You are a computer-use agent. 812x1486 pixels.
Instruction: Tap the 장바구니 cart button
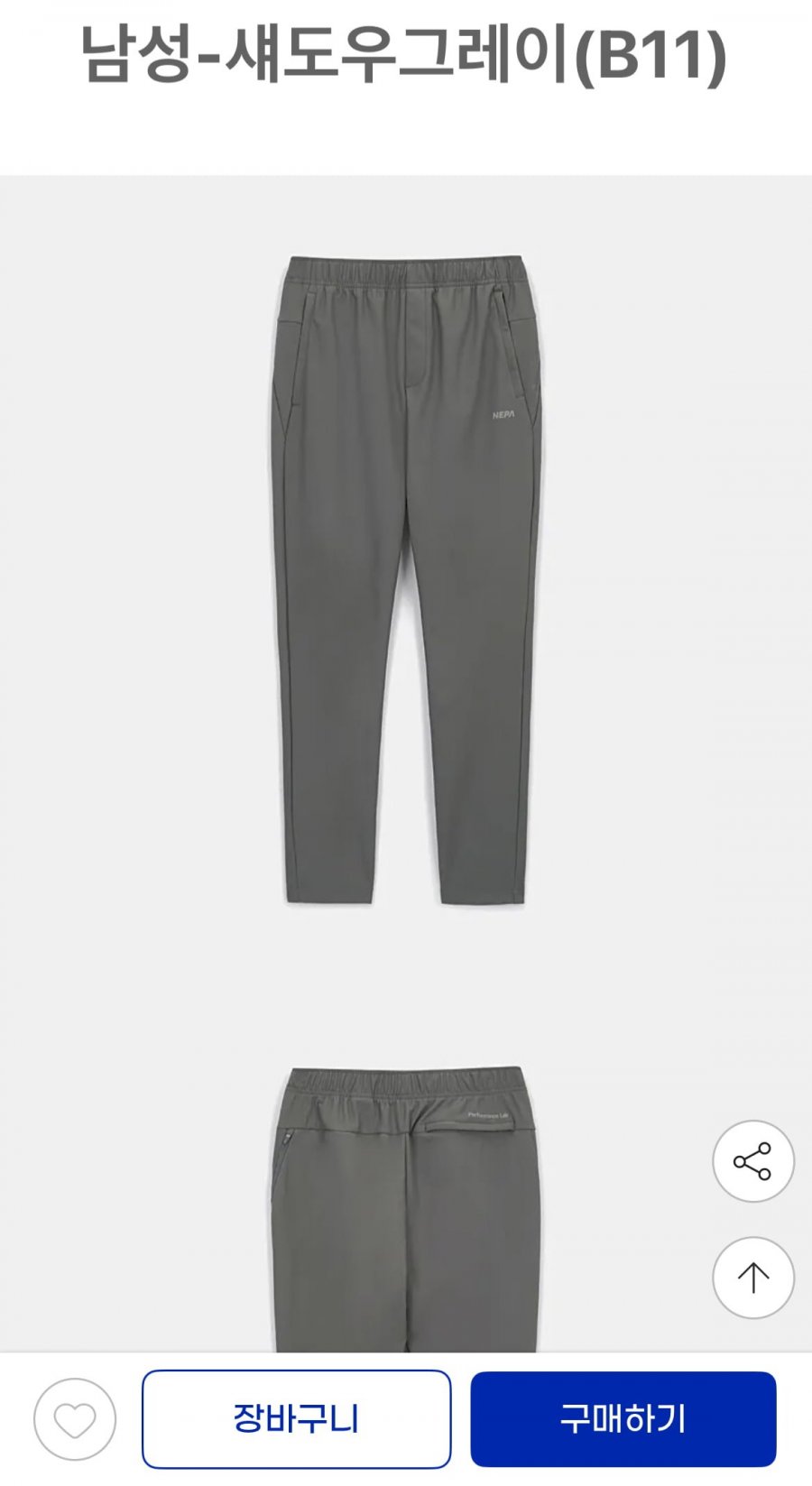tap(296, 1419)
